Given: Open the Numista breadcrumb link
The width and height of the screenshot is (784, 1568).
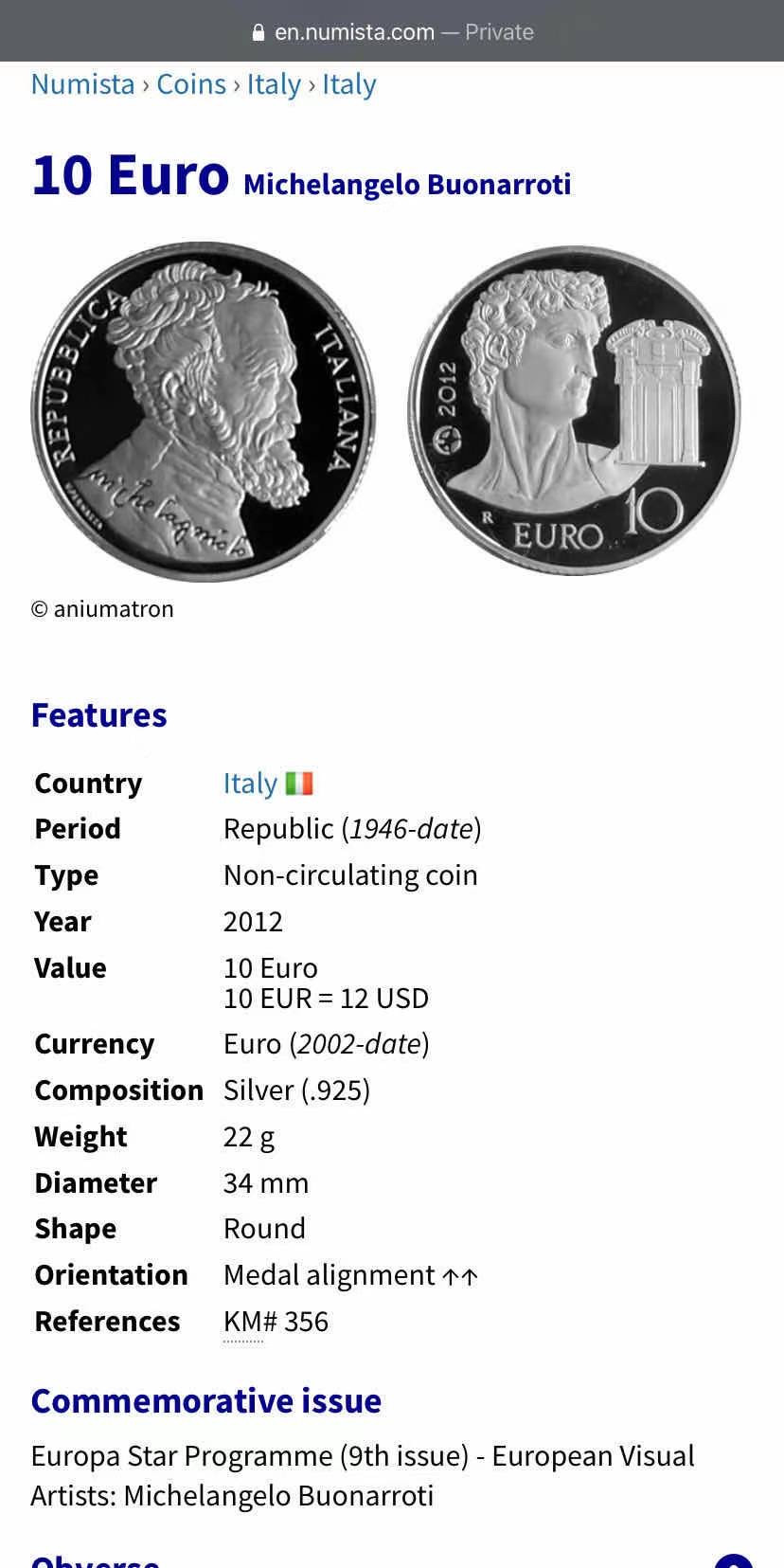Looking at the screenshot, I should click(82, 84).
